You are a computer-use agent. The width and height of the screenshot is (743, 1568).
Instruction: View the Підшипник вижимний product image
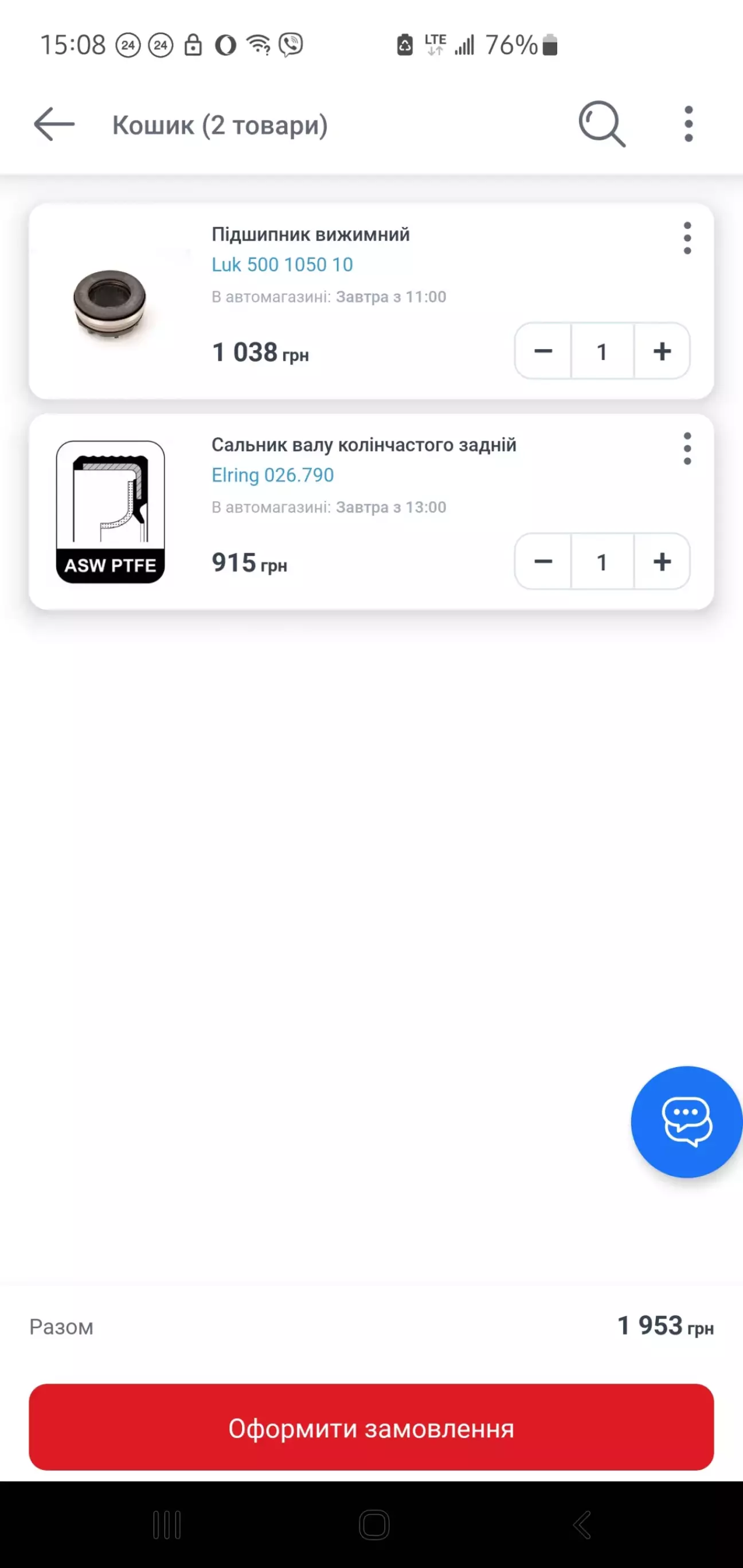tap(110, 302)
